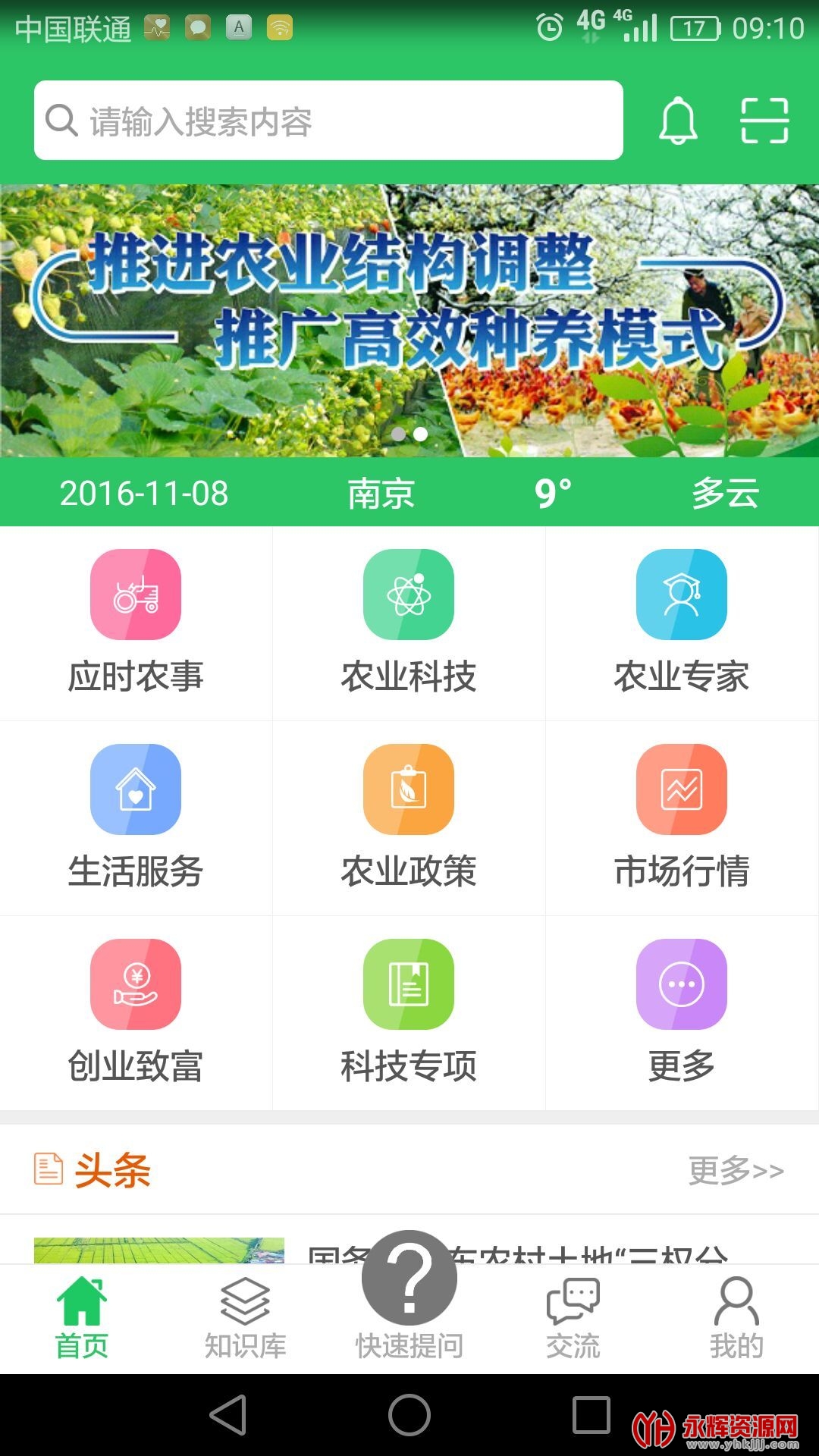Switch to the 我的 tab

[736, 1318]
